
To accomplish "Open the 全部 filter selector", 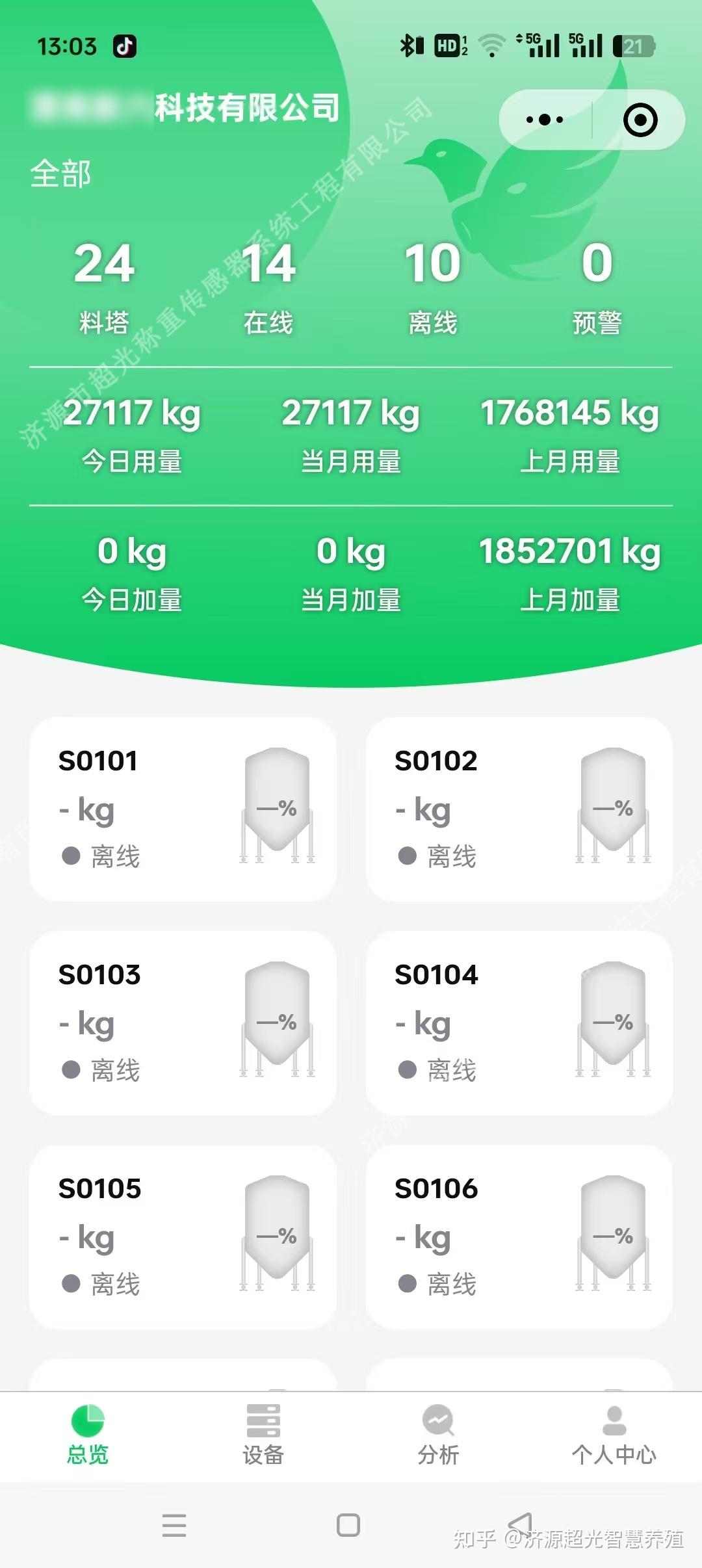I will pos(60,174).
